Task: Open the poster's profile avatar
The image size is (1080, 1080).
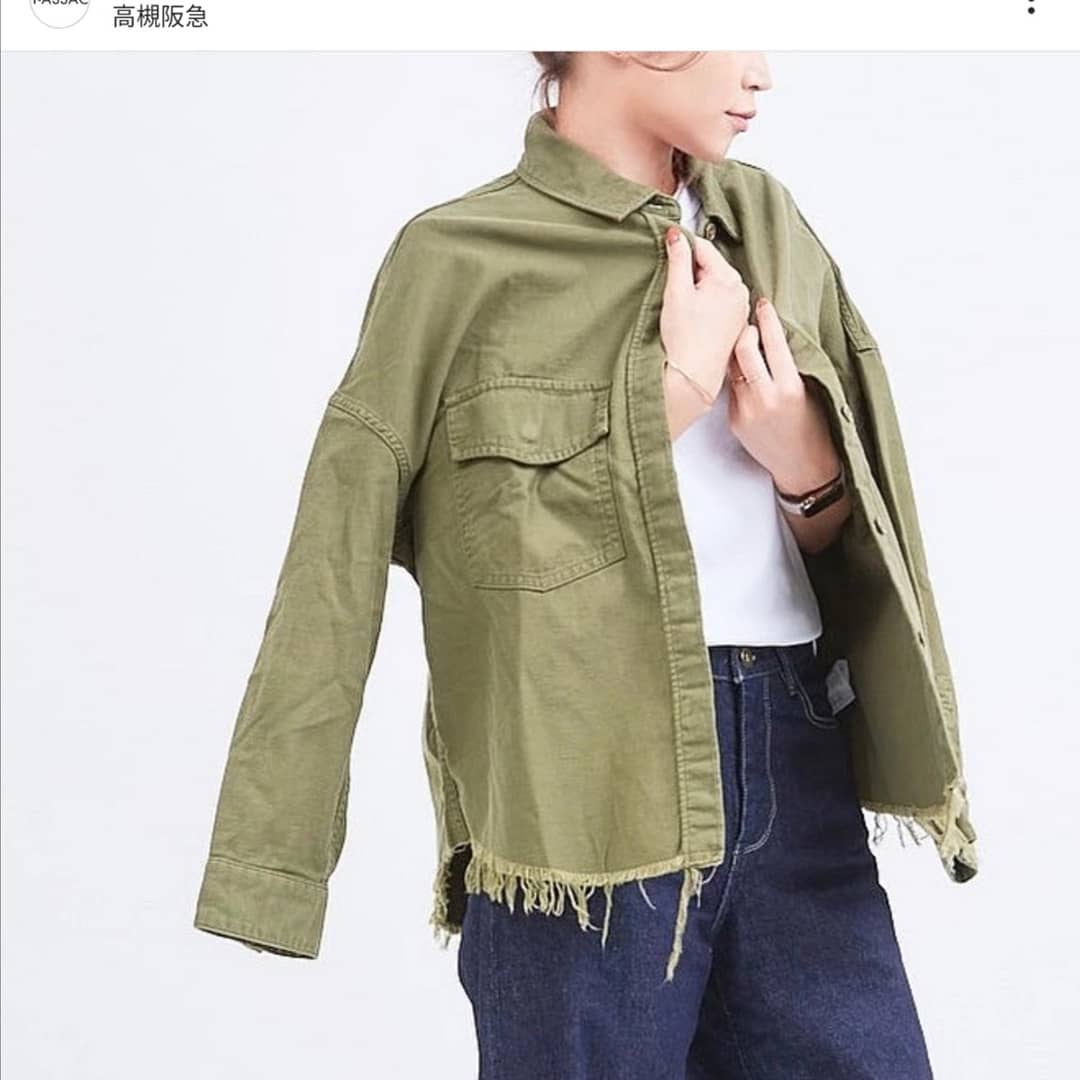Action: (x=60, y=9)
